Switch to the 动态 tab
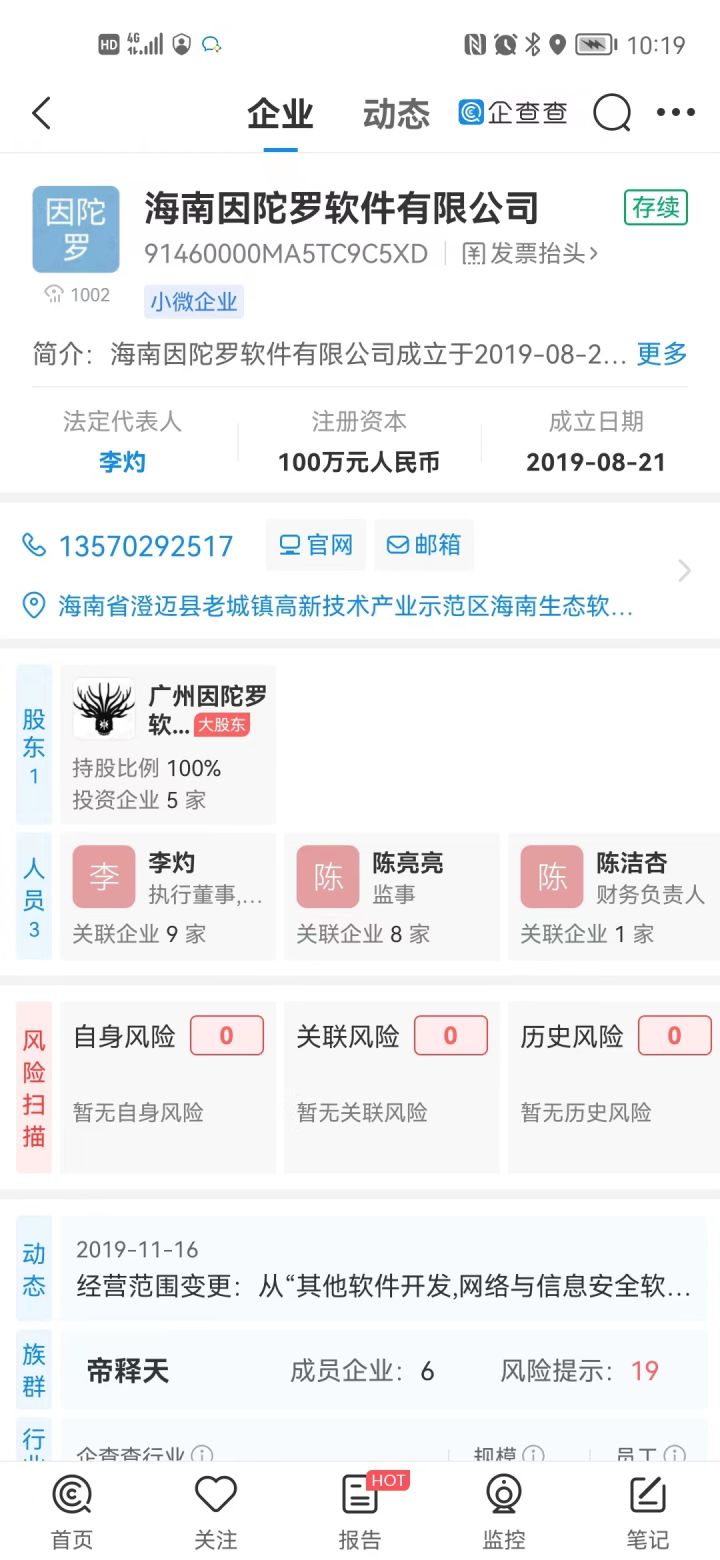The image size is (720, 1560). click(395, 113)
